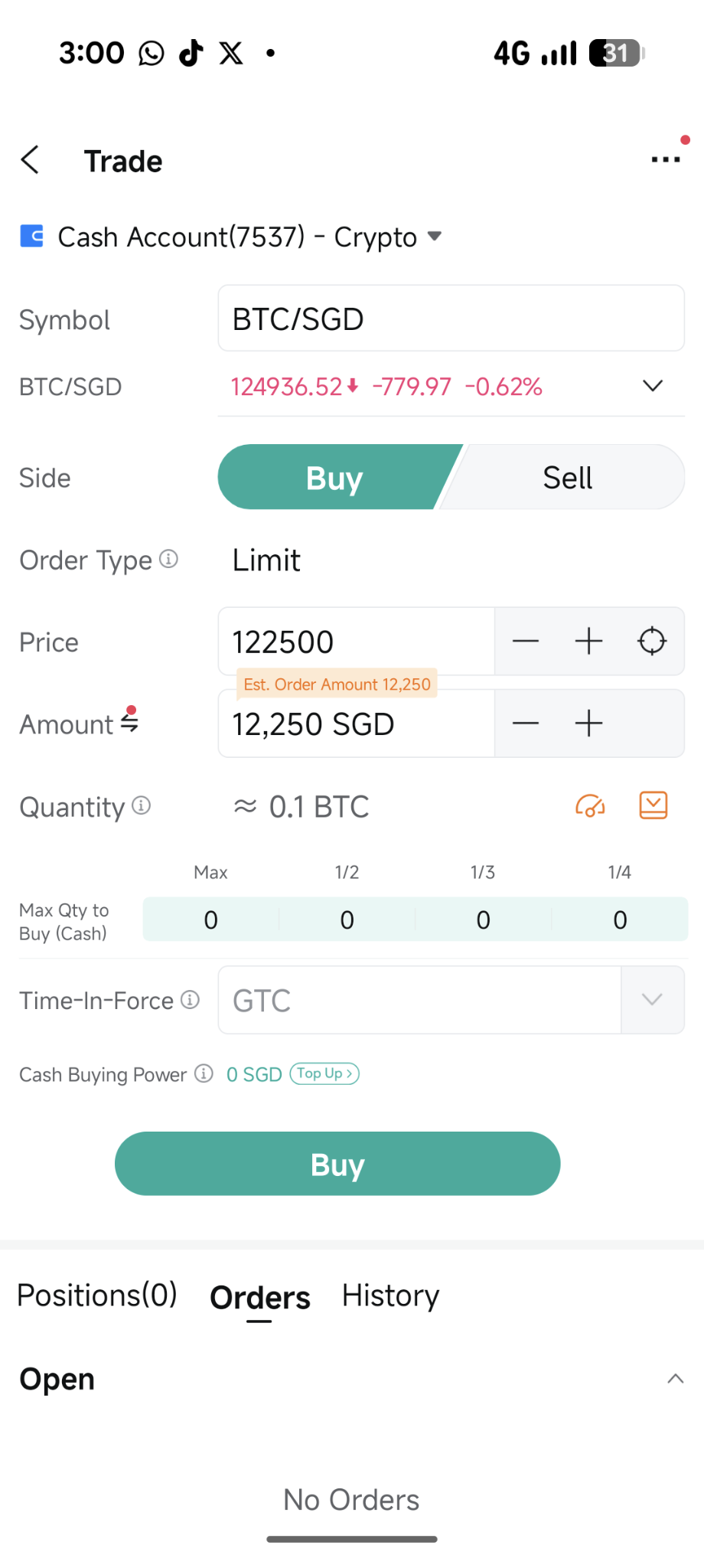Screen dimensions: 704x1568
Task: Increment the Price using the plus stepper
Action: click(588, 642)
